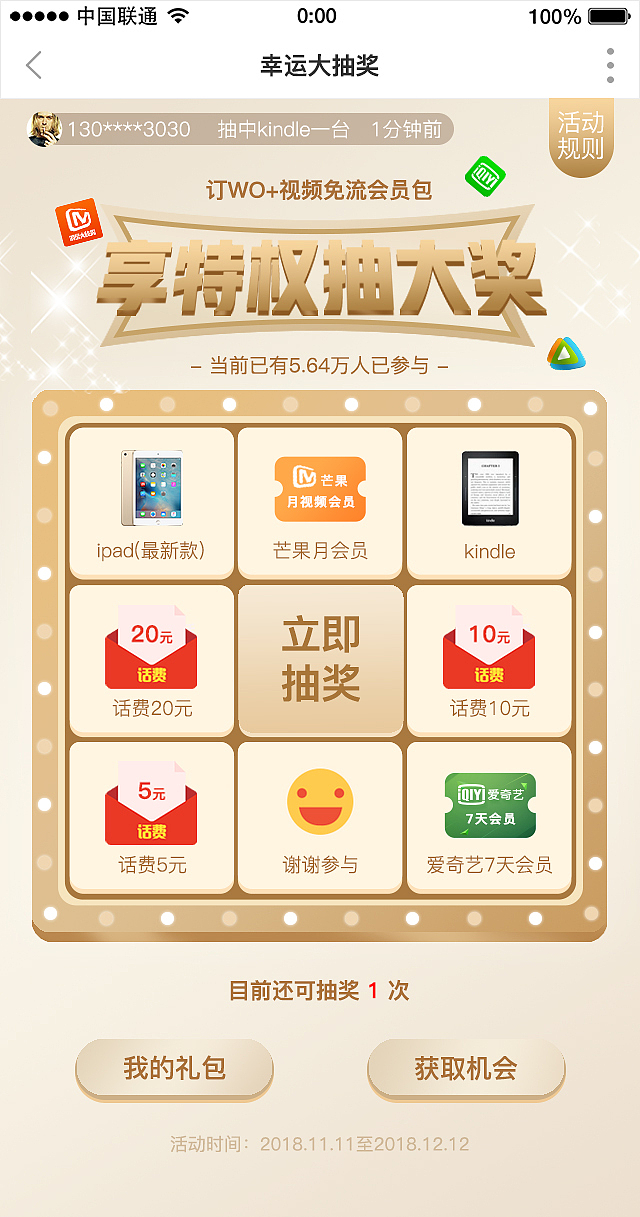Tap 获取机会 to get more chances

tap(466, 1068)
